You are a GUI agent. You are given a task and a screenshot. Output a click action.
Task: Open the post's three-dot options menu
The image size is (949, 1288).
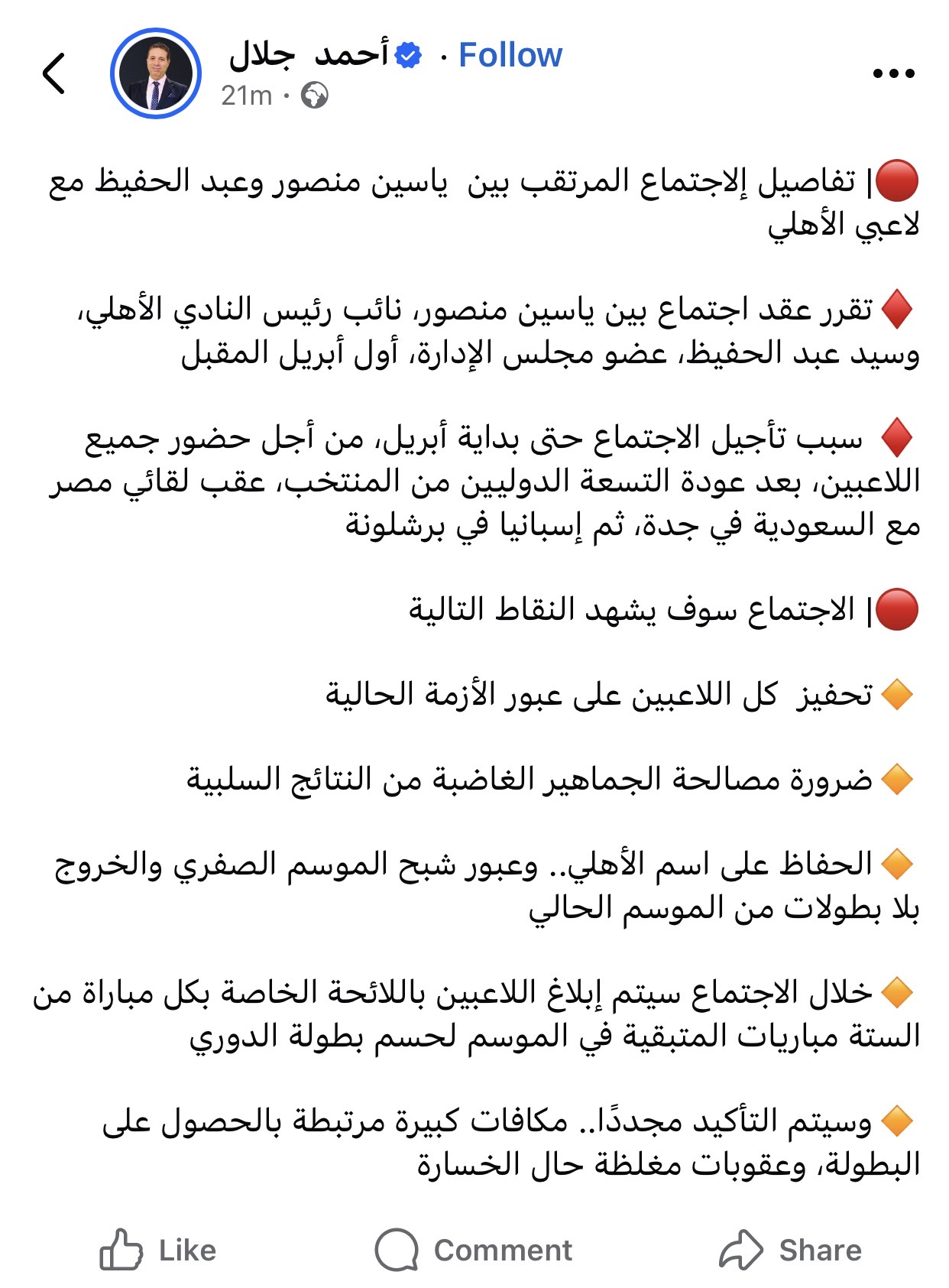[x=893, y=74]
